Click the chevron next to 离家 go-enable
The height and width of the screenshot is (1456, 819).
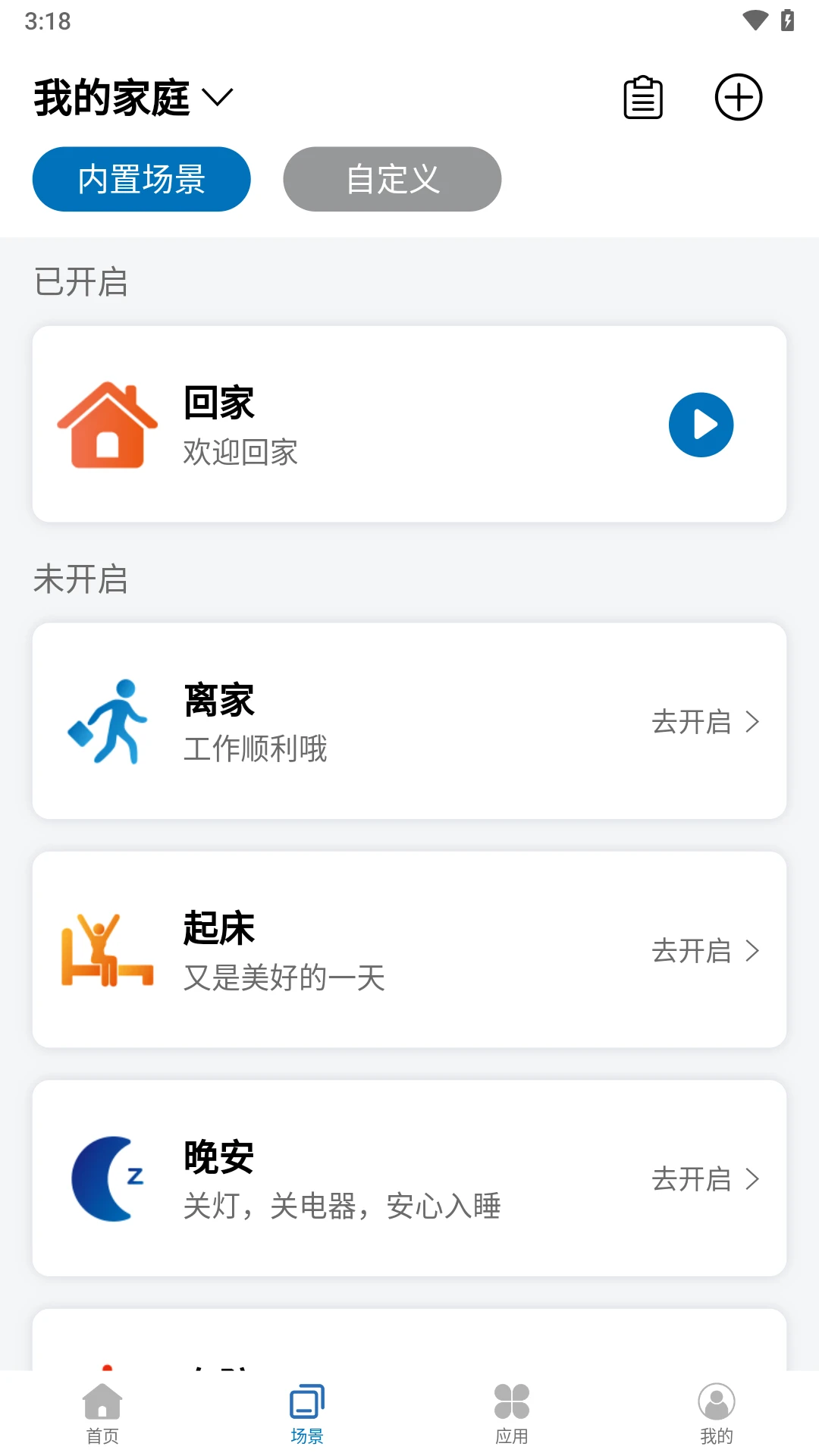tap(753, 722)
